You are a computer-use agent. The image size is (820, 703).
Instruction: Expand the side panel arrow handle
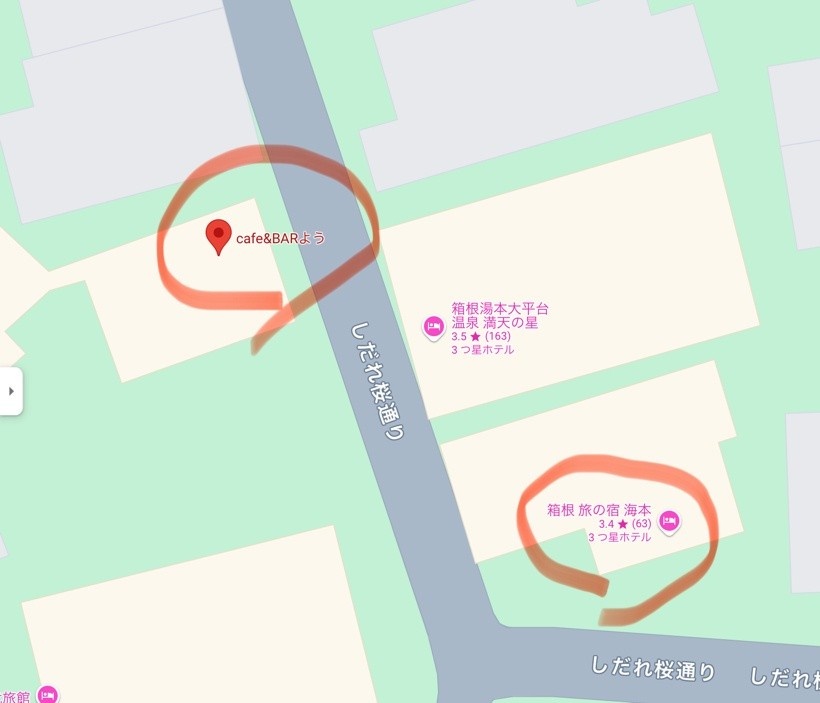click(x=11, y=391)
